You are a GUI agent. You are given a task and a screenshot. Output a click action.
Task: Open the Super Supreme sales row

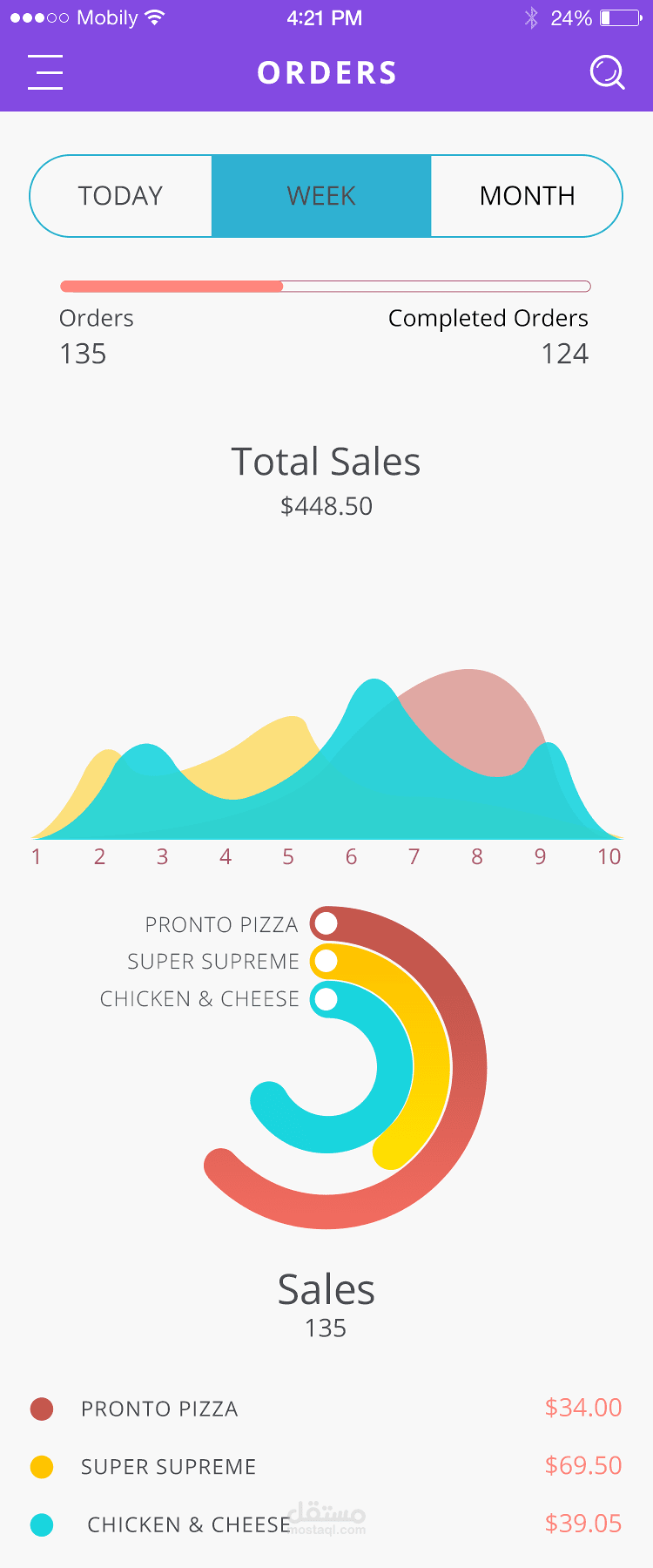click(326, 1466)
